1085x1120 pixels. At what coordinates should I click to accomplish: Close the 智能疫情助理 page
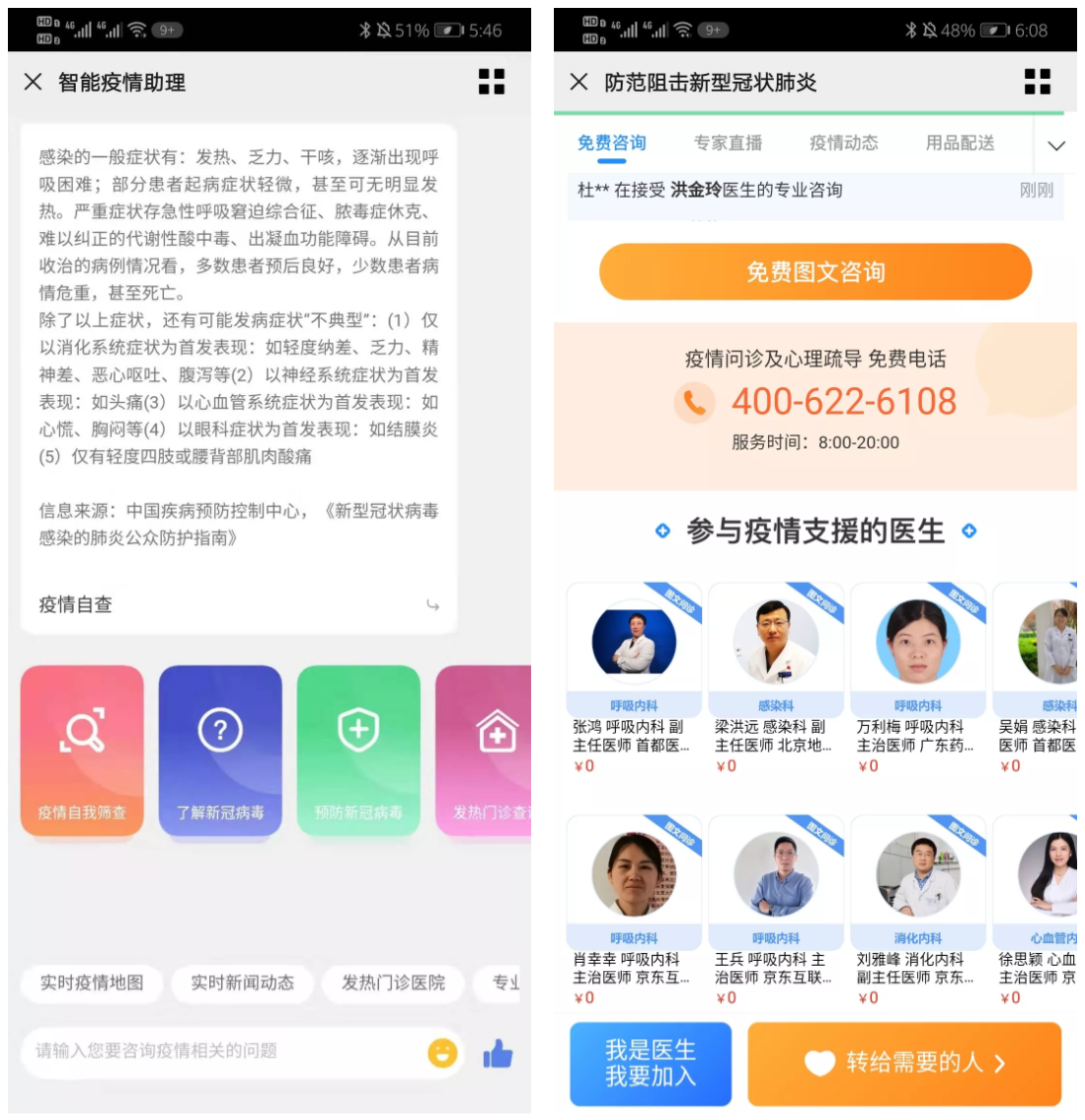pos(33,82)
